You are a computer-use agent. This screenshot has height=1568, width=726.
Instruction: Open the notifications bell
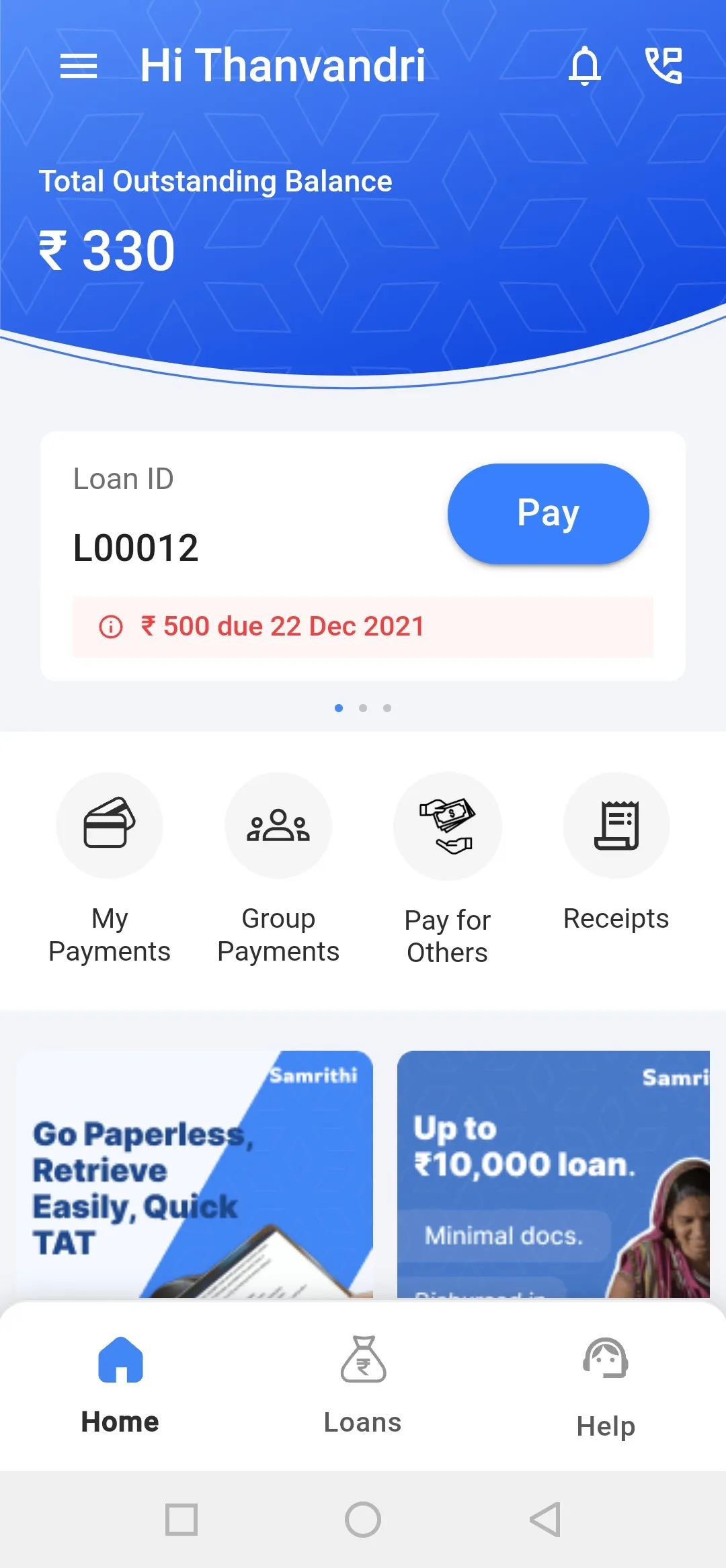tap(585, 65)
